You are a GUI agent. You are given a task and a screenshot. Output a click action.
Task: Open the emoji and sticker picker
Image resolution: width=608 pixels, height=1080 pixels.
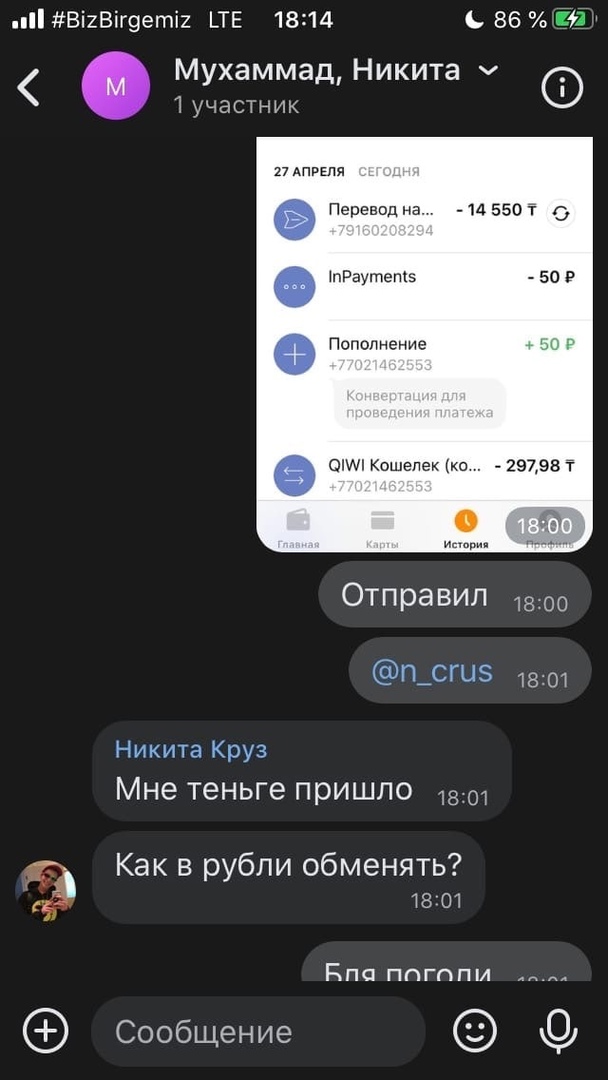(475, 1030)
